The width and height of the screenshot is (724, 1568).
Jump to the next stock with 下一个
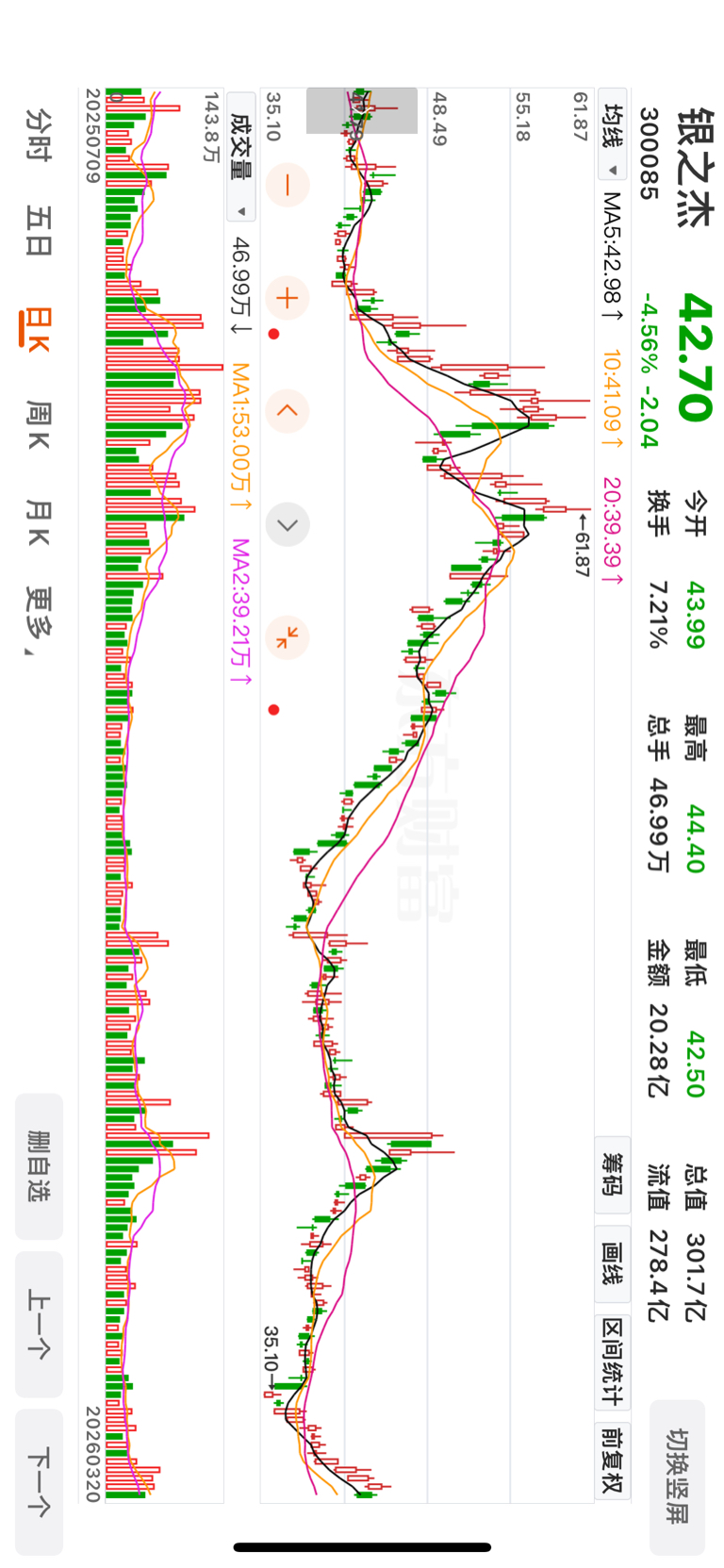coord(39,1481)
